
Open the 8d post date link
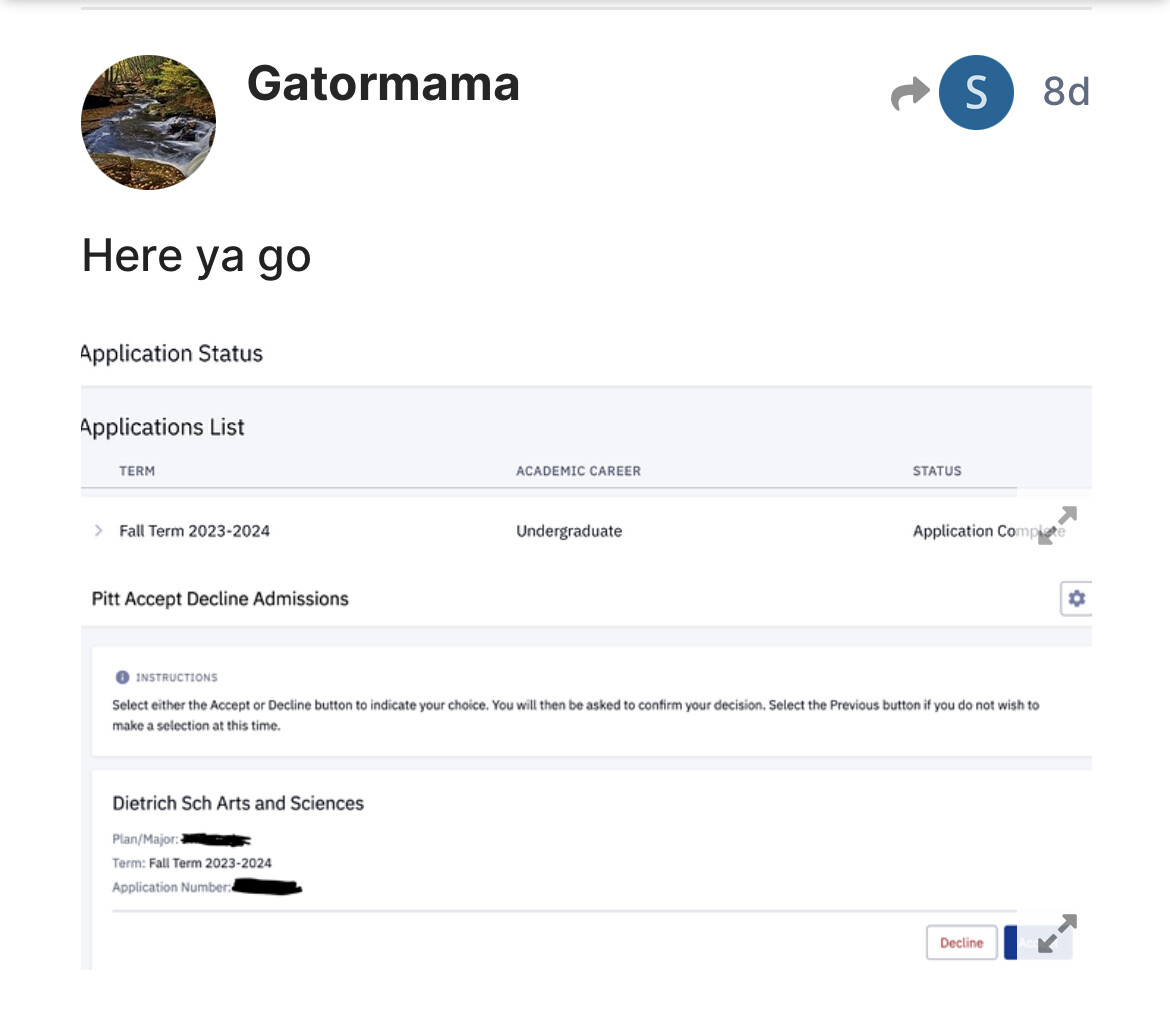point(1065,92)
